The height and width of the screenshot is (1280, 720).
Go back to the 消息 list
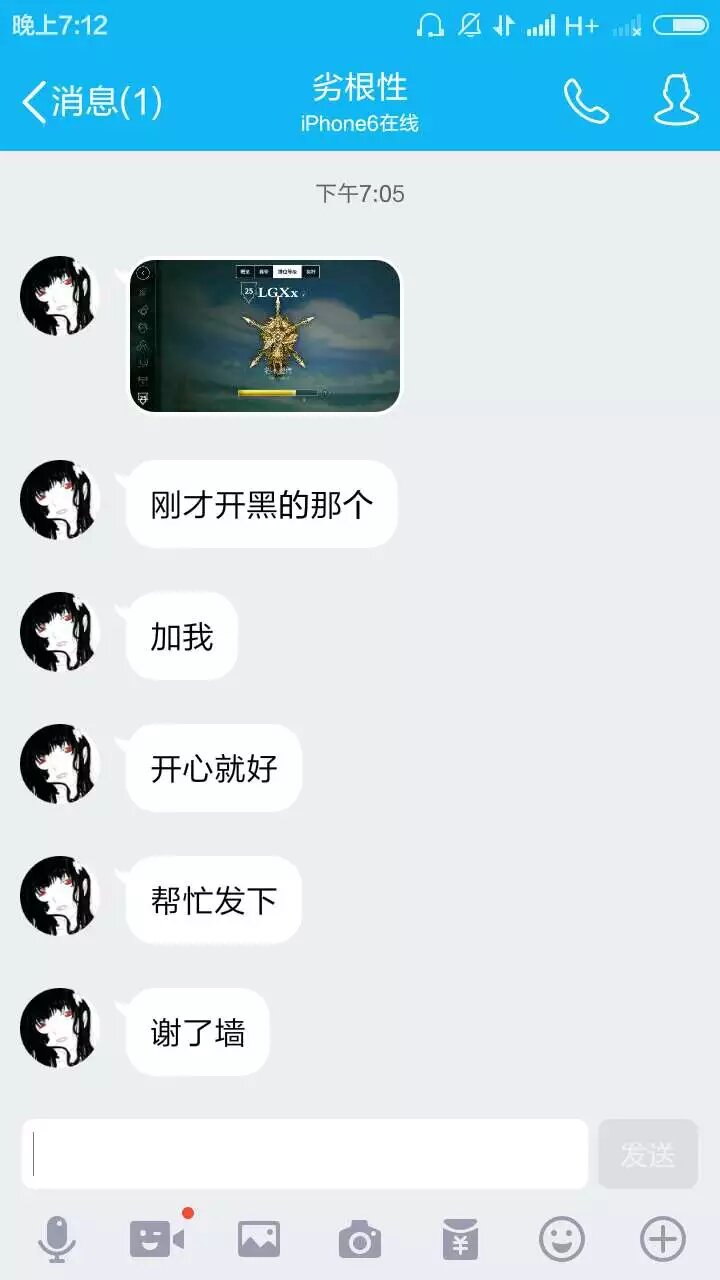tap(90, 101)
